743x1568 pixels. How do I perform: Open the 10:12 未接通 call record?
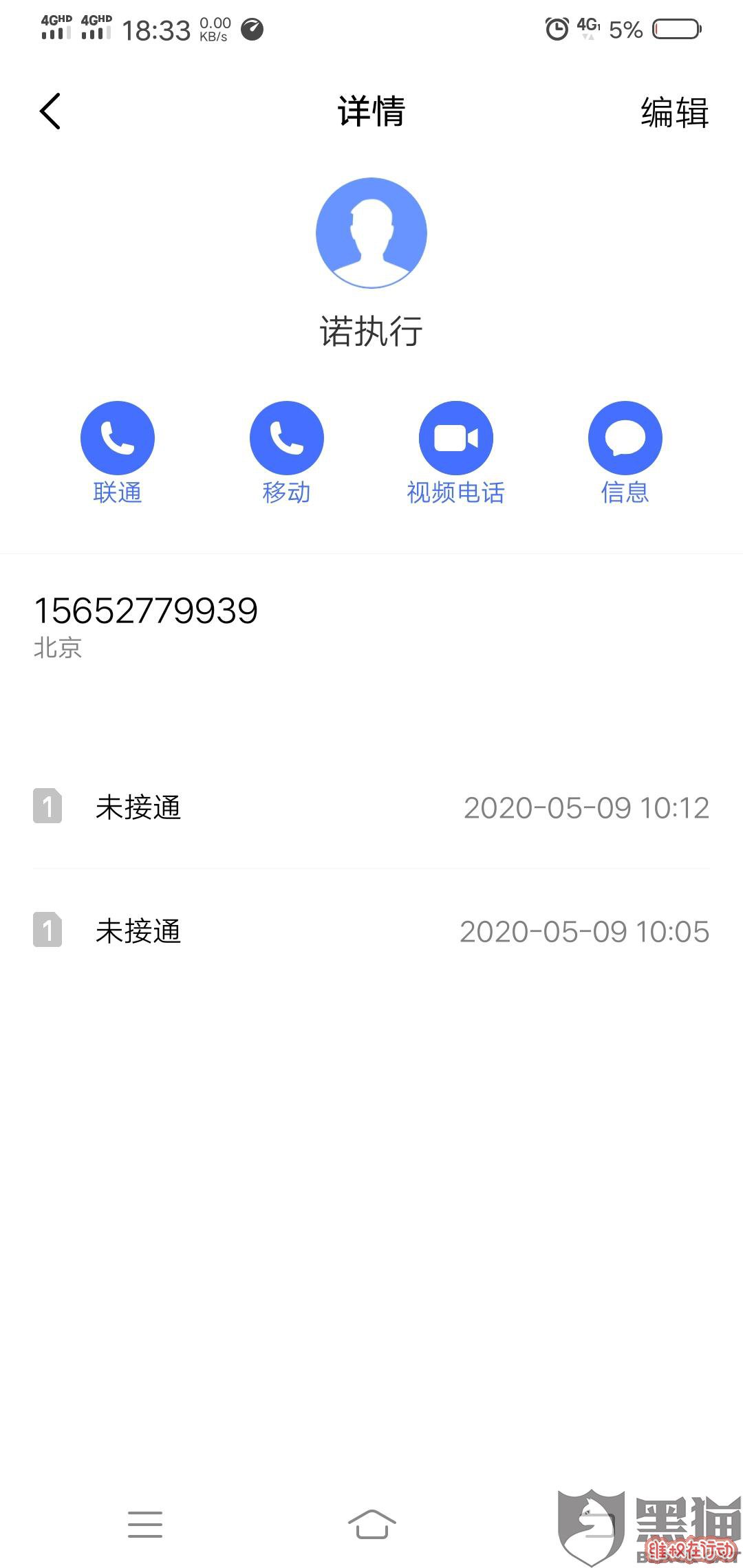point(371,807)
